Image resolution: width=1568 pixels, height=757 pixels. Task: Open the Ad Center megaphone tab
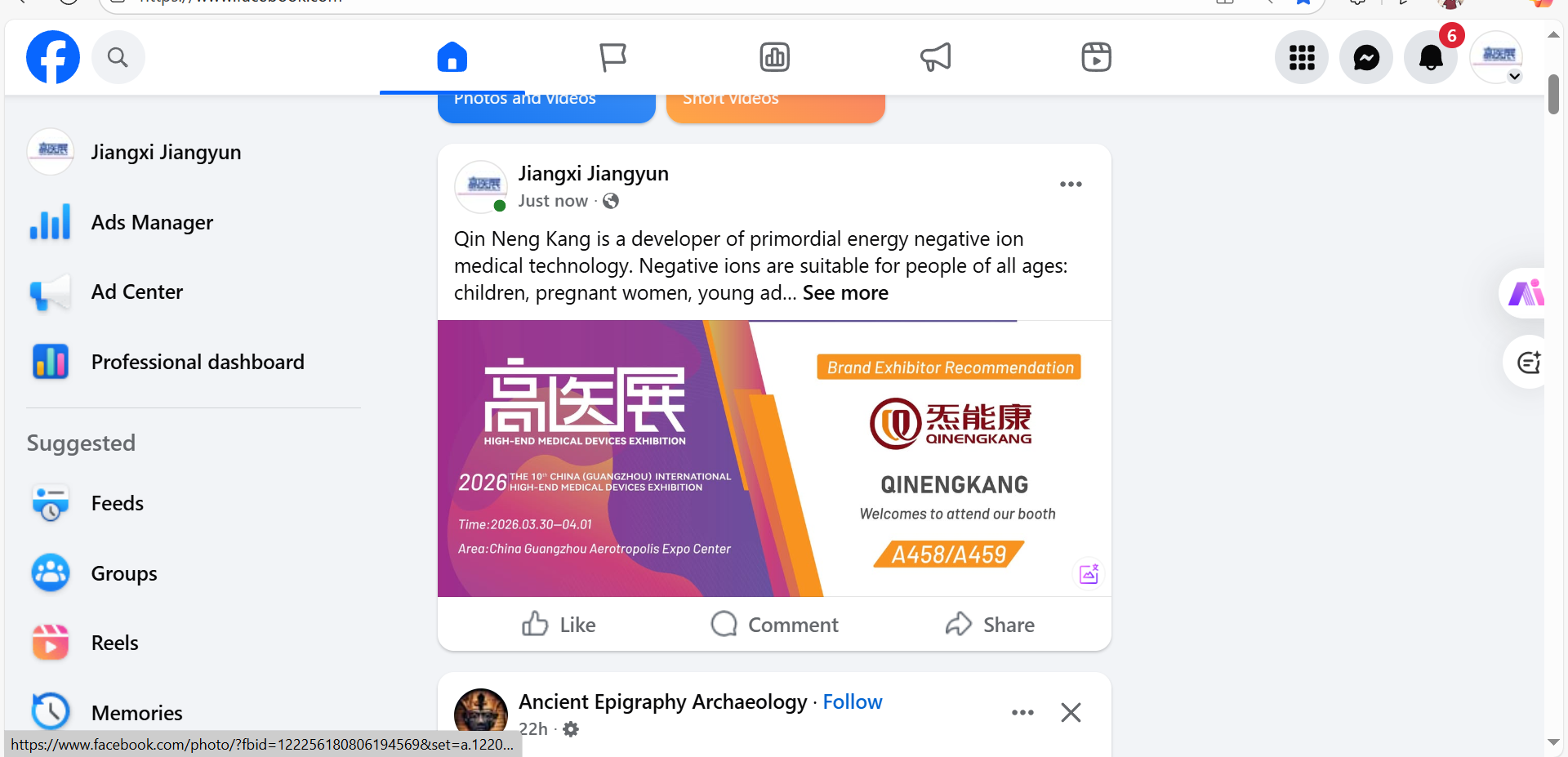click(935, 57)
